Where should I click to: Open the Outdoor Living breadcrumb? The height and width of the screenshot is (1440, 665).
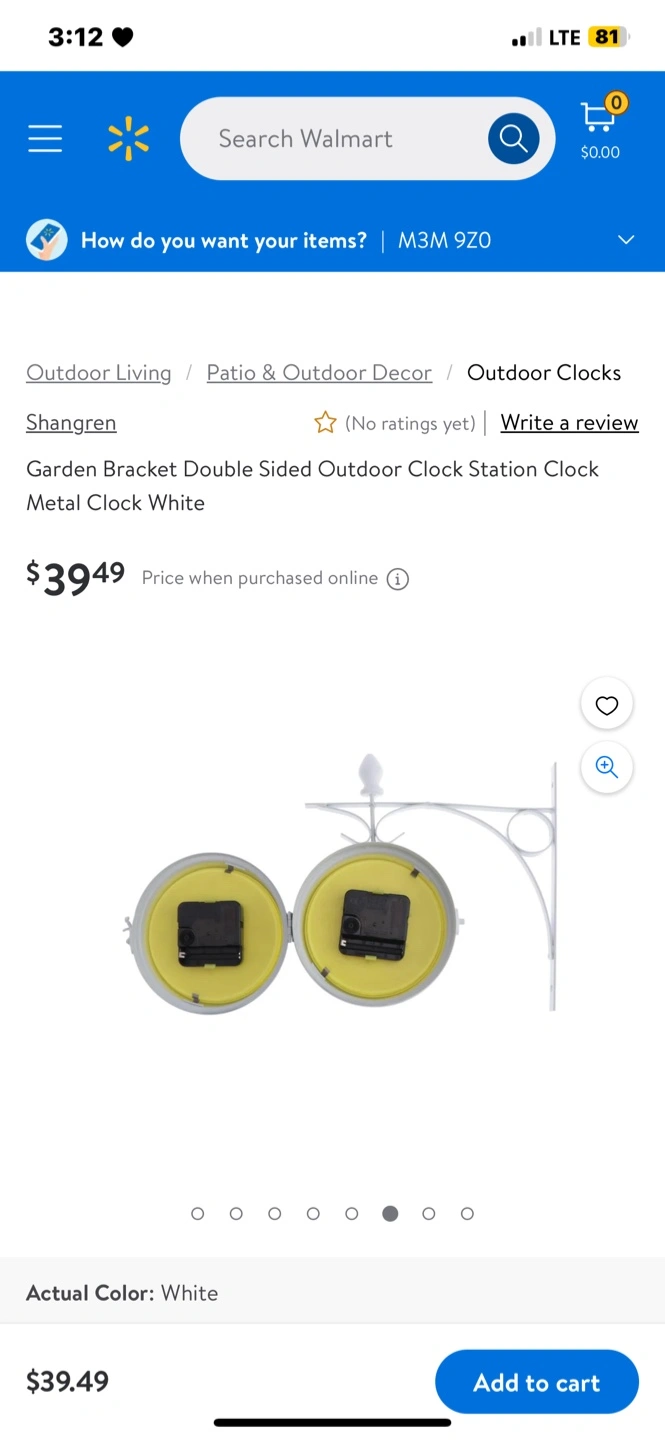[x=99, y=373]
